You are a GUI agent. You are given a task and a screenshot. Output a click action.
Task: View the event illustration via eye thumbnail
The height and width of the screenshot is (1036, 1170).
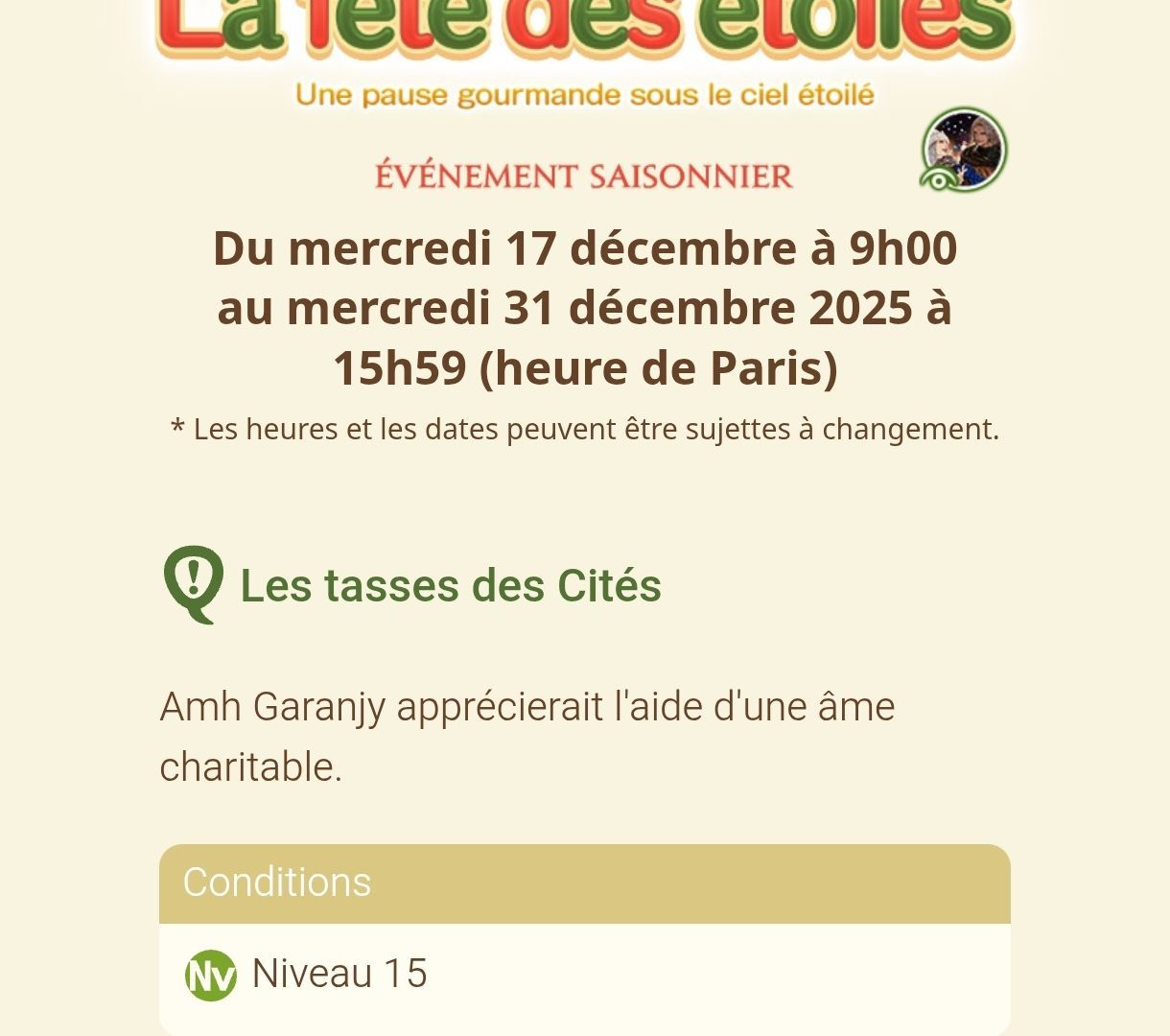963,151
